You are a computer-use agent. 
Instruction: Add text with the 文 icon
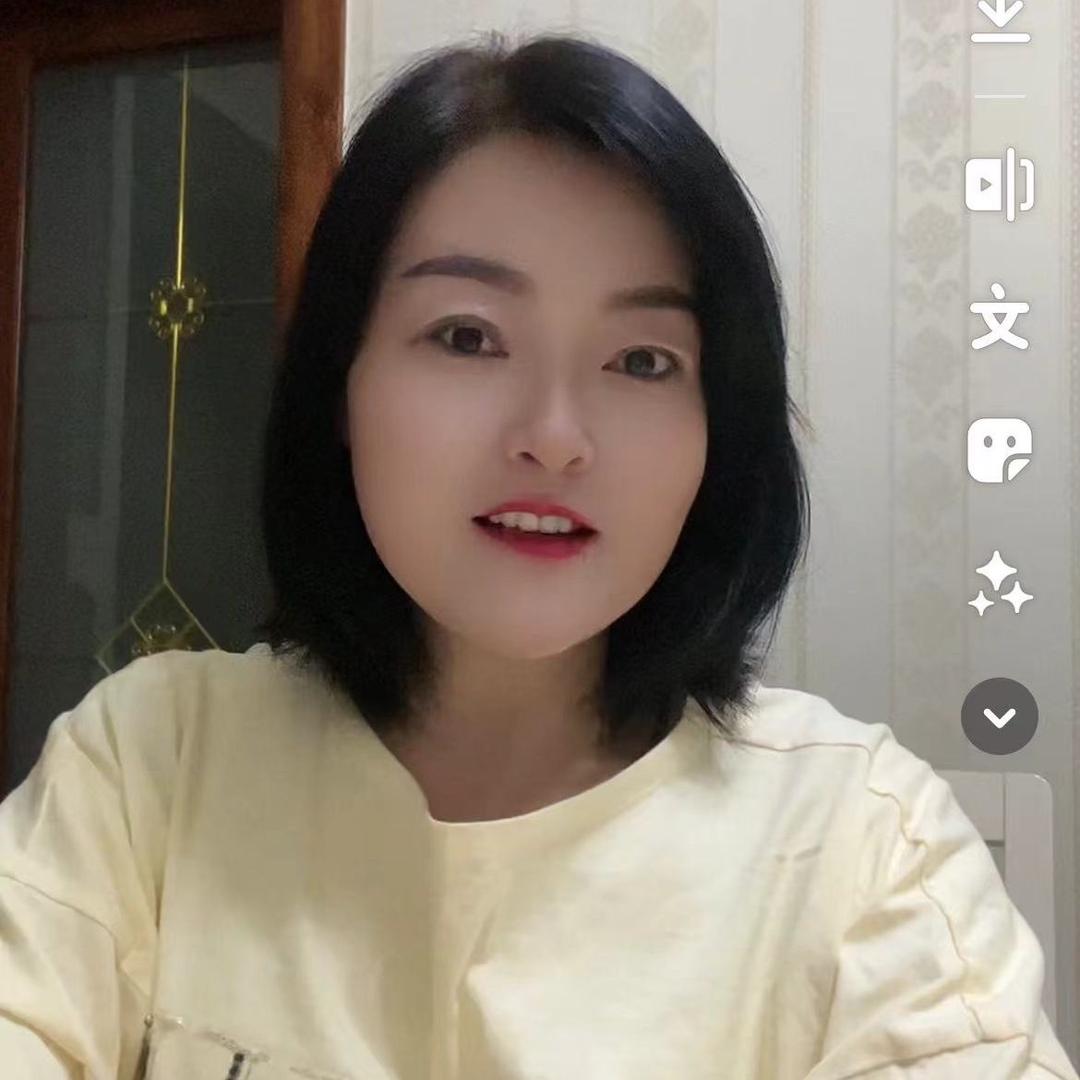coord(999,316)
